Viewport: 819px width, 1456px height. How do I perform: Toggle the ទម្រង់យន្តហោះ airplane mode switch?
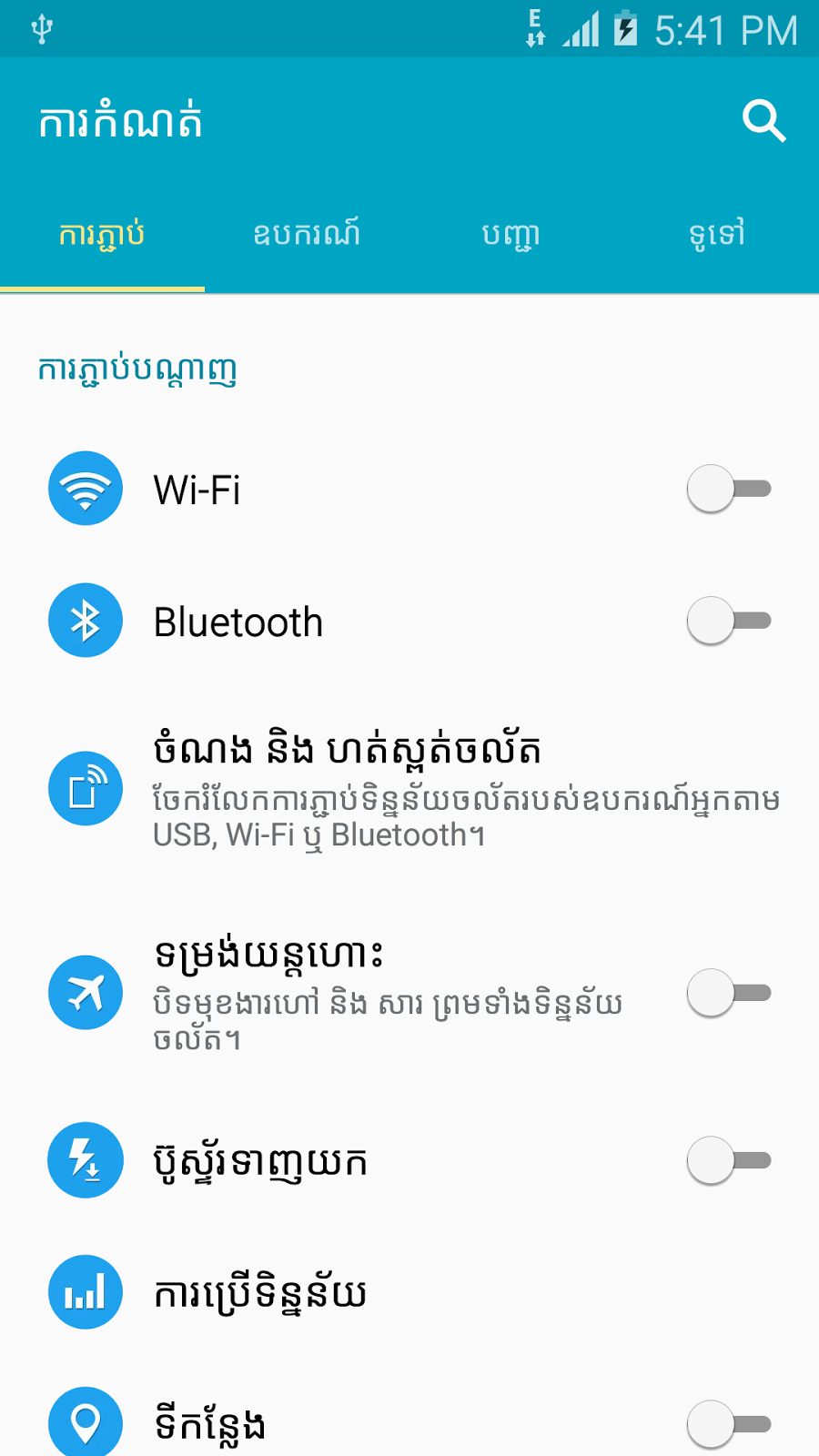coord(729,993)
